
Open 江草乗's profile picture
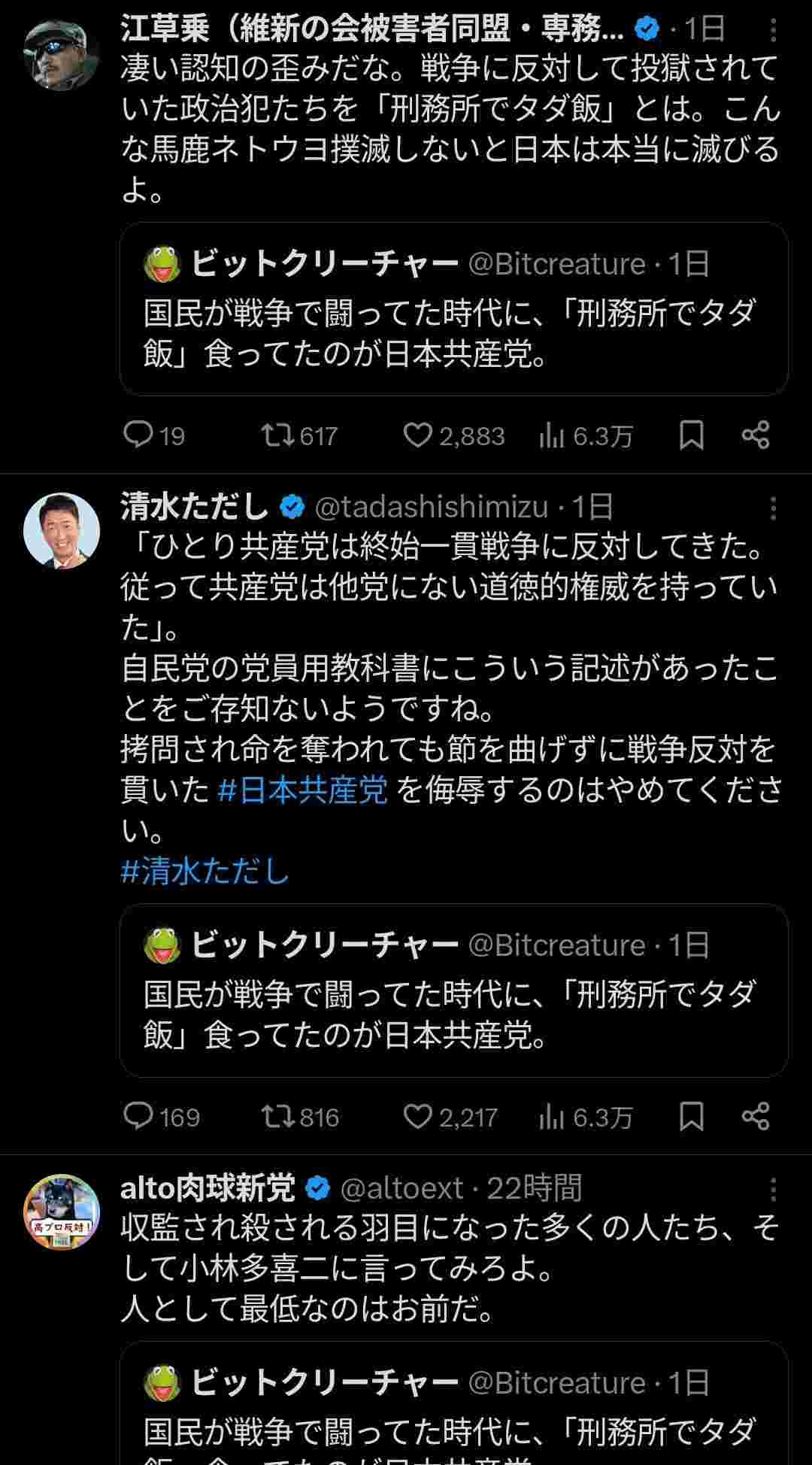pyautogui.click(x=62, y=53)
